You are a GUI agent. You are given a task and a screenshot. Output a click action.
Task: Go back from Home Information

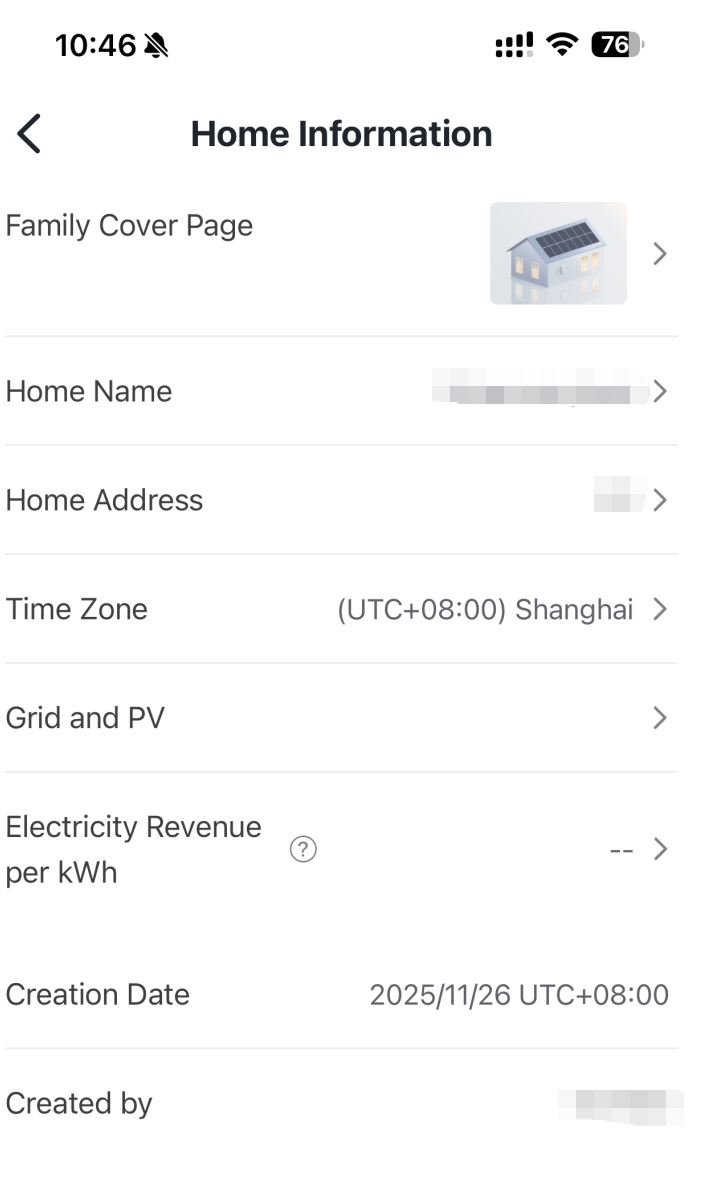tap(30, 134)
